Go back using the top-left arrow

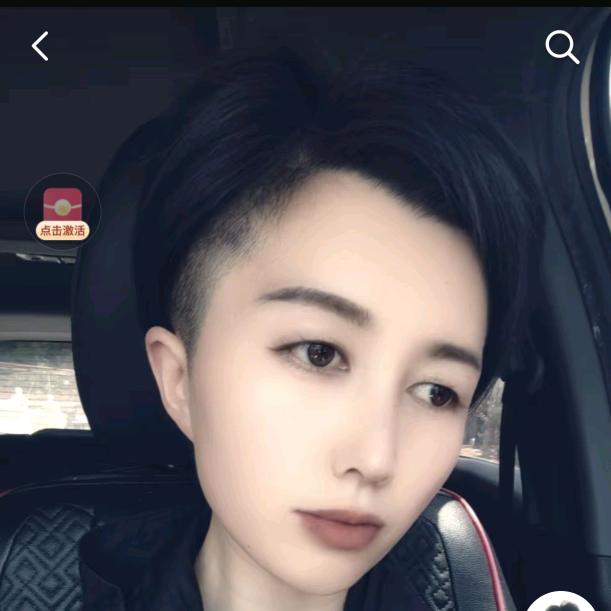[x=40, y=46]
